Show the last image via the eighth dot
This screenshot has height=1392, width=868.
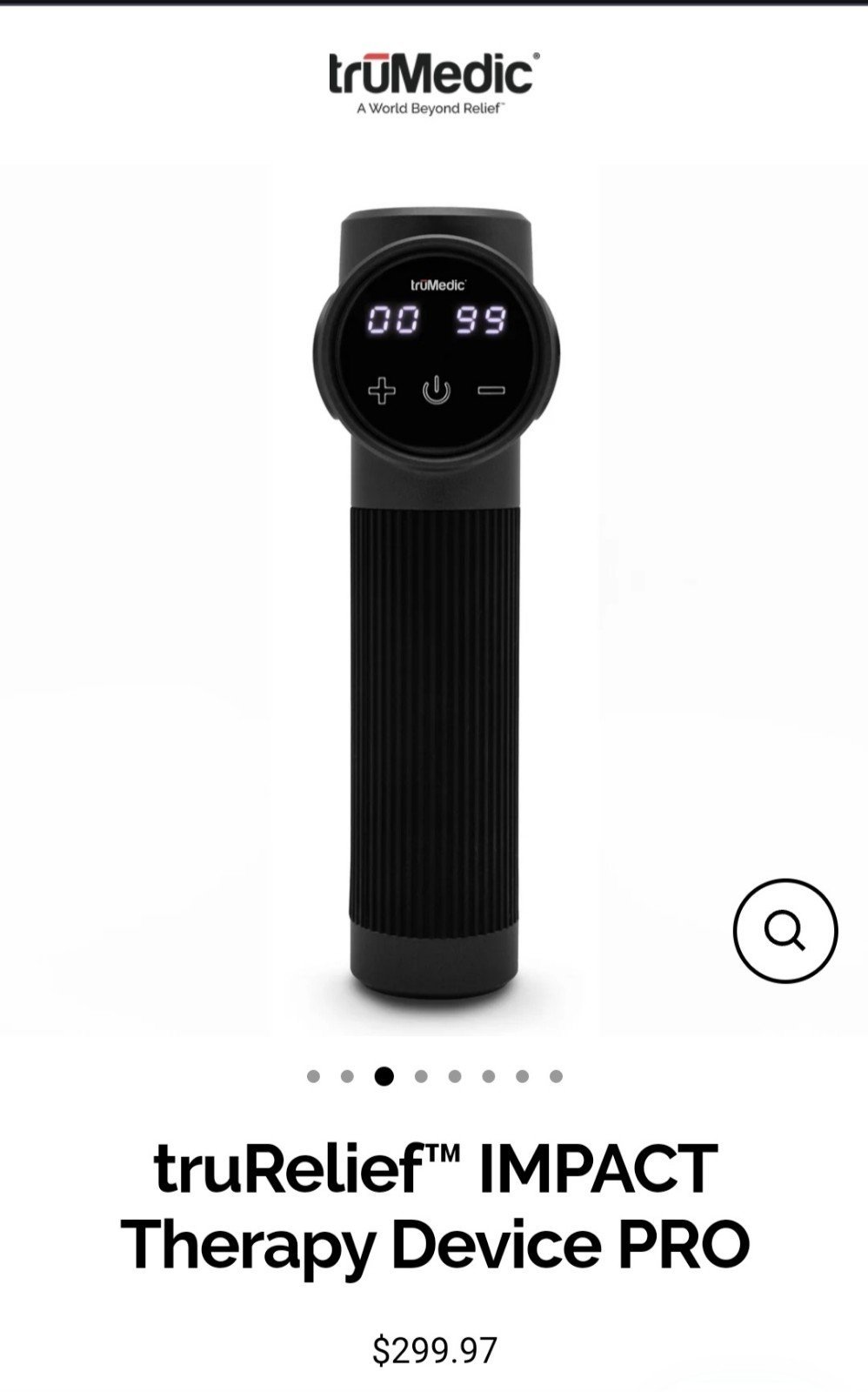556,1076
